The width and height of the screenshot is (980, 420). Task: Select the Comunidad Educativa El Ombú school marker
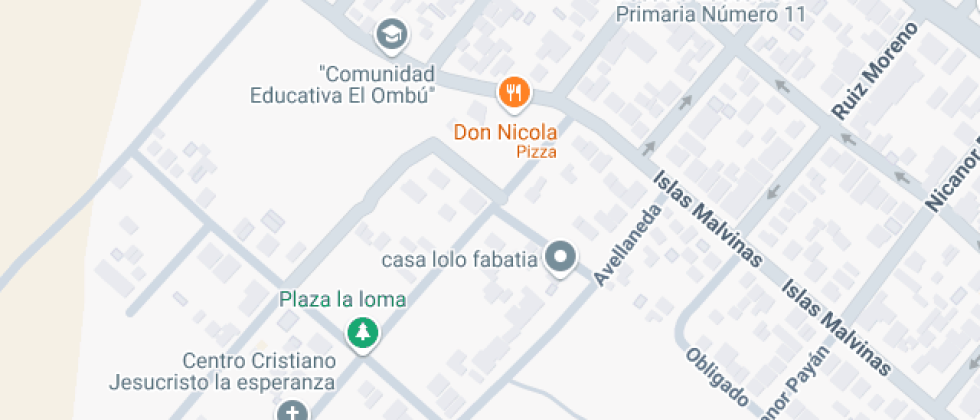(392, 35)
